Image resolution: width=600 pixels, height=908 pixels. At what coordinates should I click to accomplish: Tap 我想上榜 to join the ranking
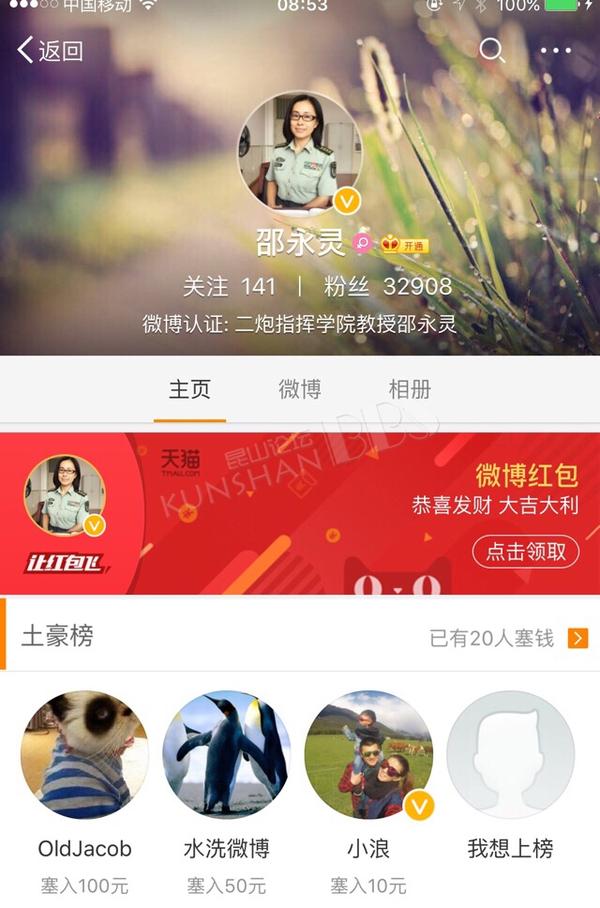[x=510, y=755]
